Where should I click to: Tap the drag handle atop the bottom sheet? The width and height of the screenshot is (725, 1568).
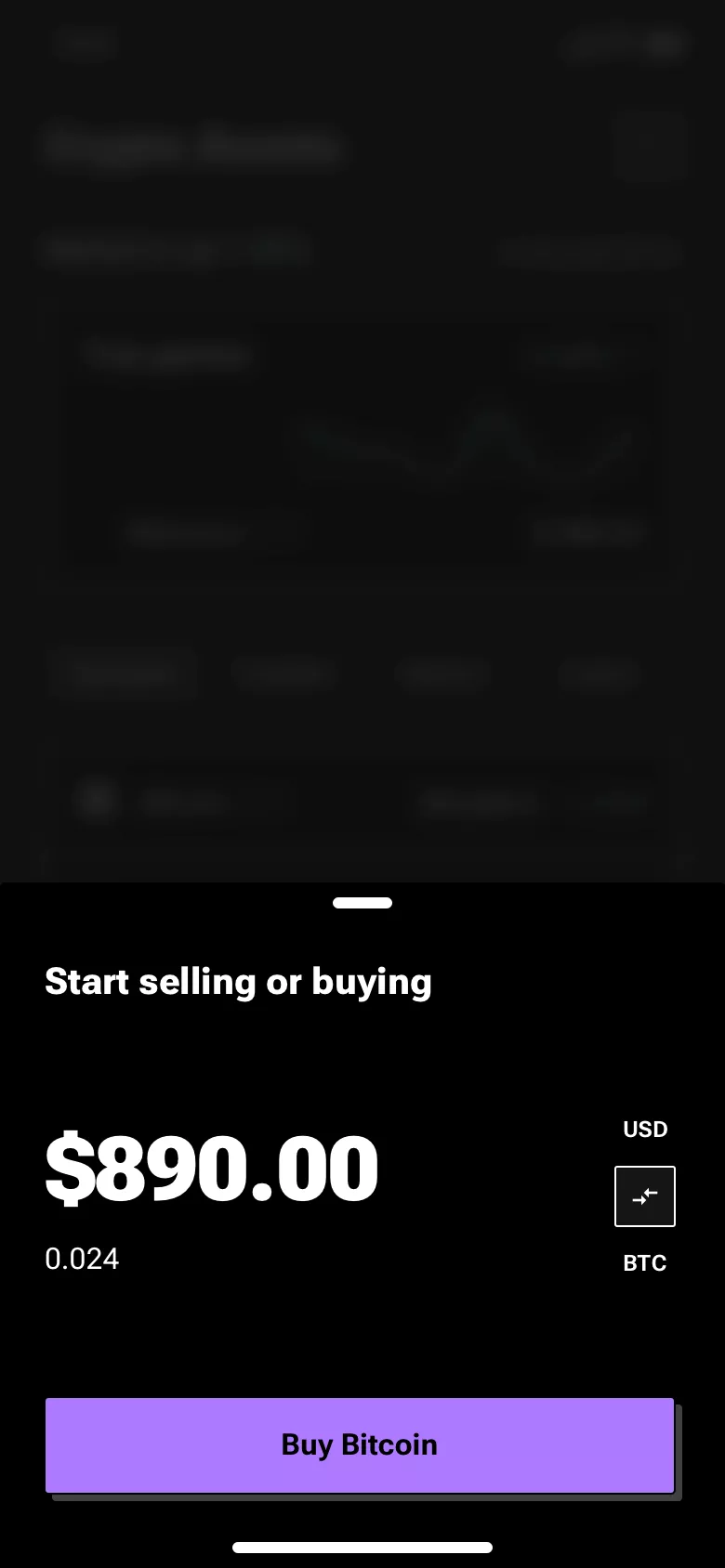362,902
